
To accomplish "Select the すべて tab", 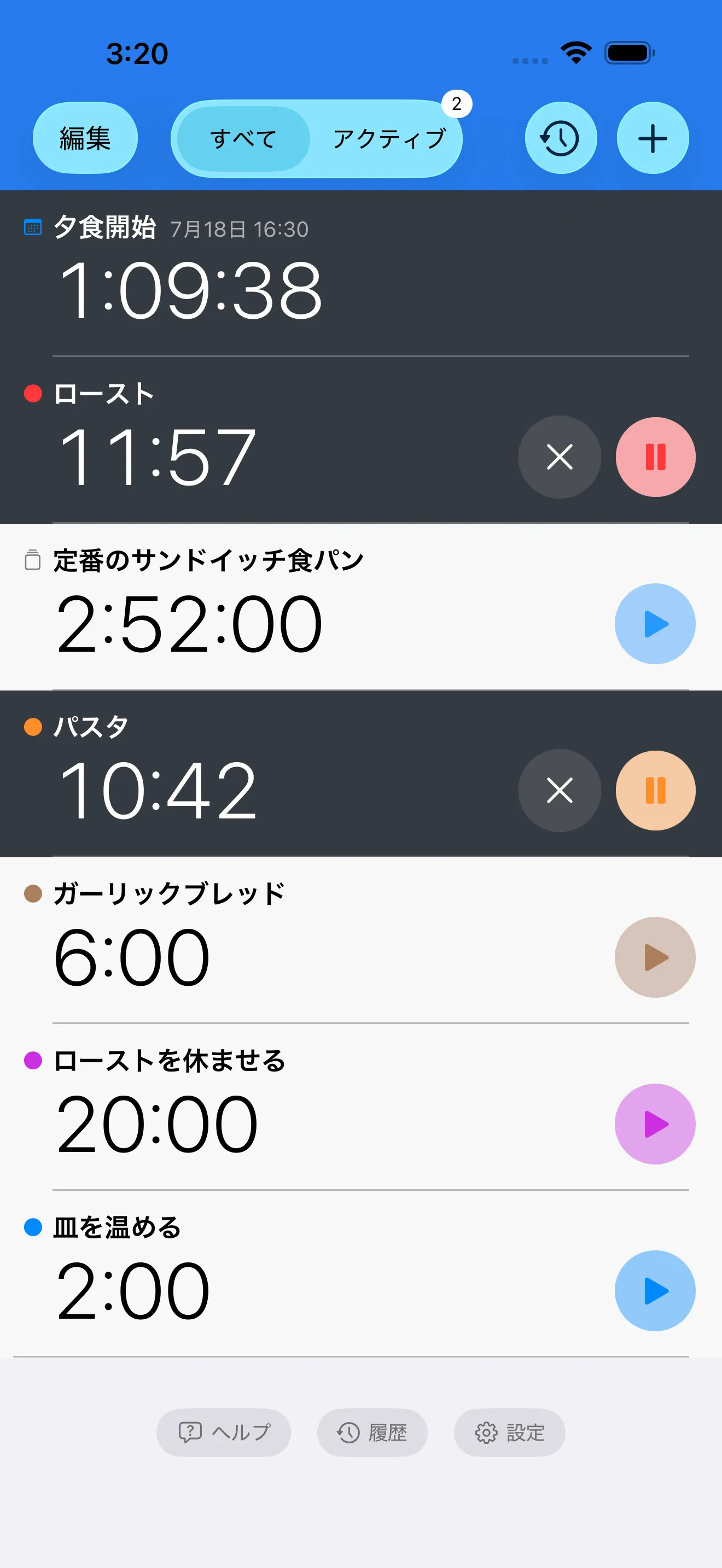I will coord(243,139).
